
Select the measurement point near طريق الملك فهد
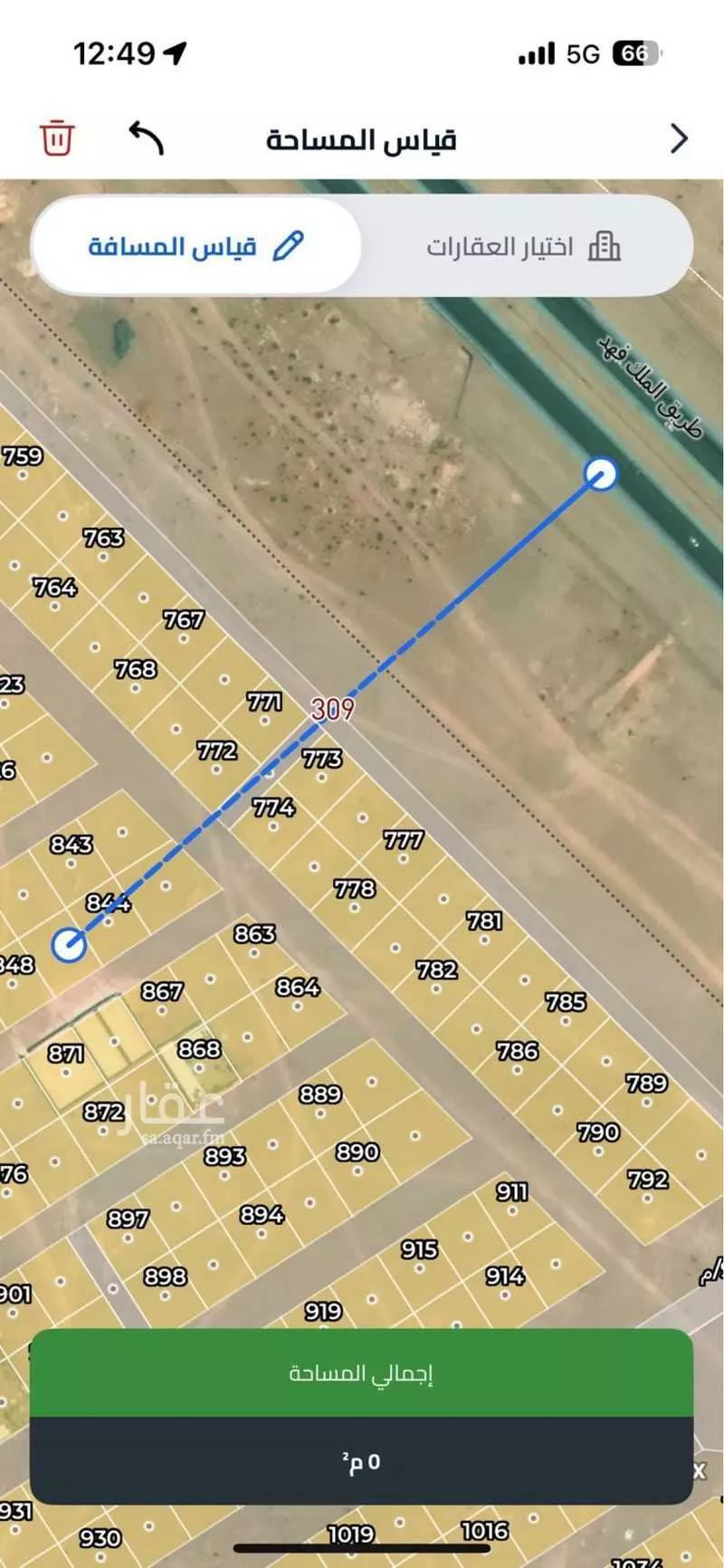601,473
